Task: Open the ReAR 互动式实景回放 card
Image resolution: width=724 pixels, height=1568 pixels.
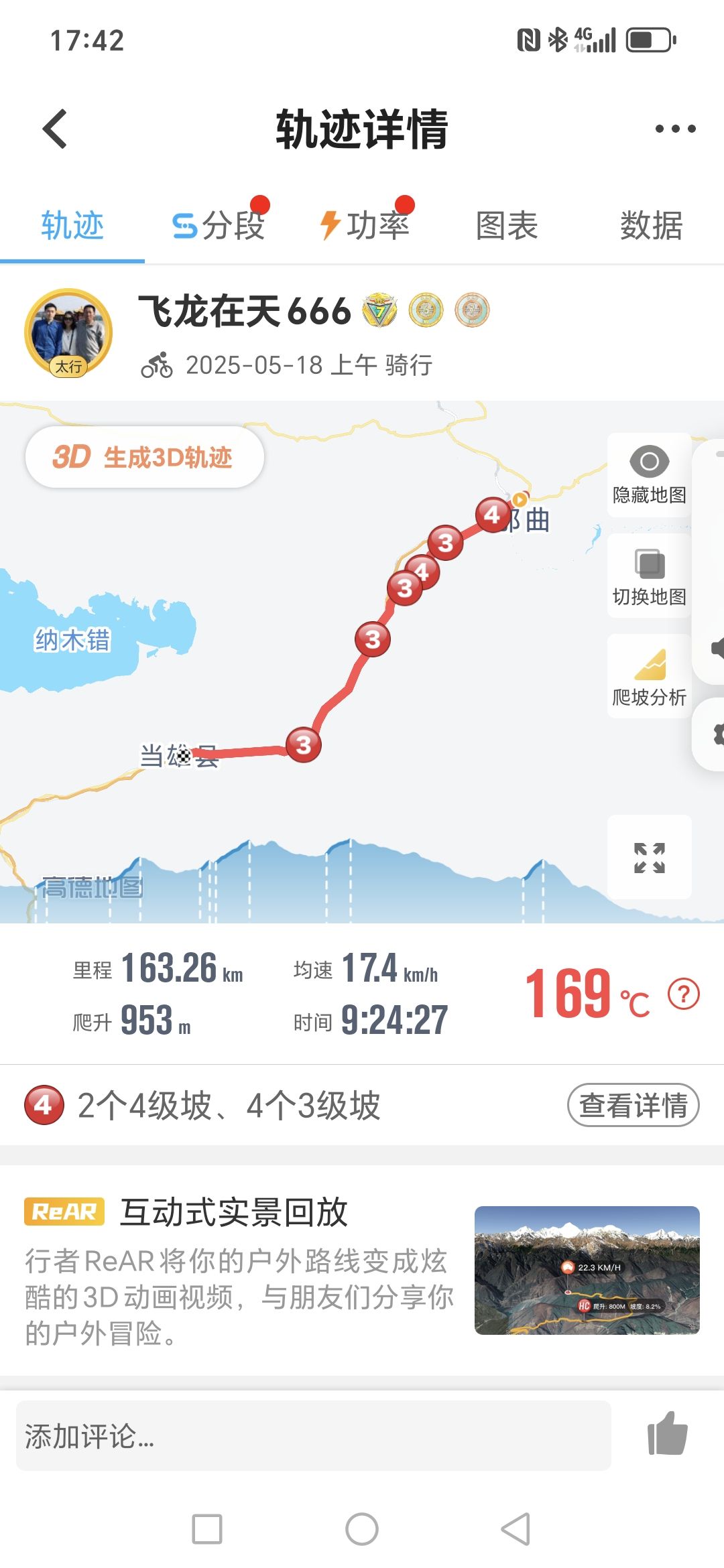Action: click(x=362, y=1270)
